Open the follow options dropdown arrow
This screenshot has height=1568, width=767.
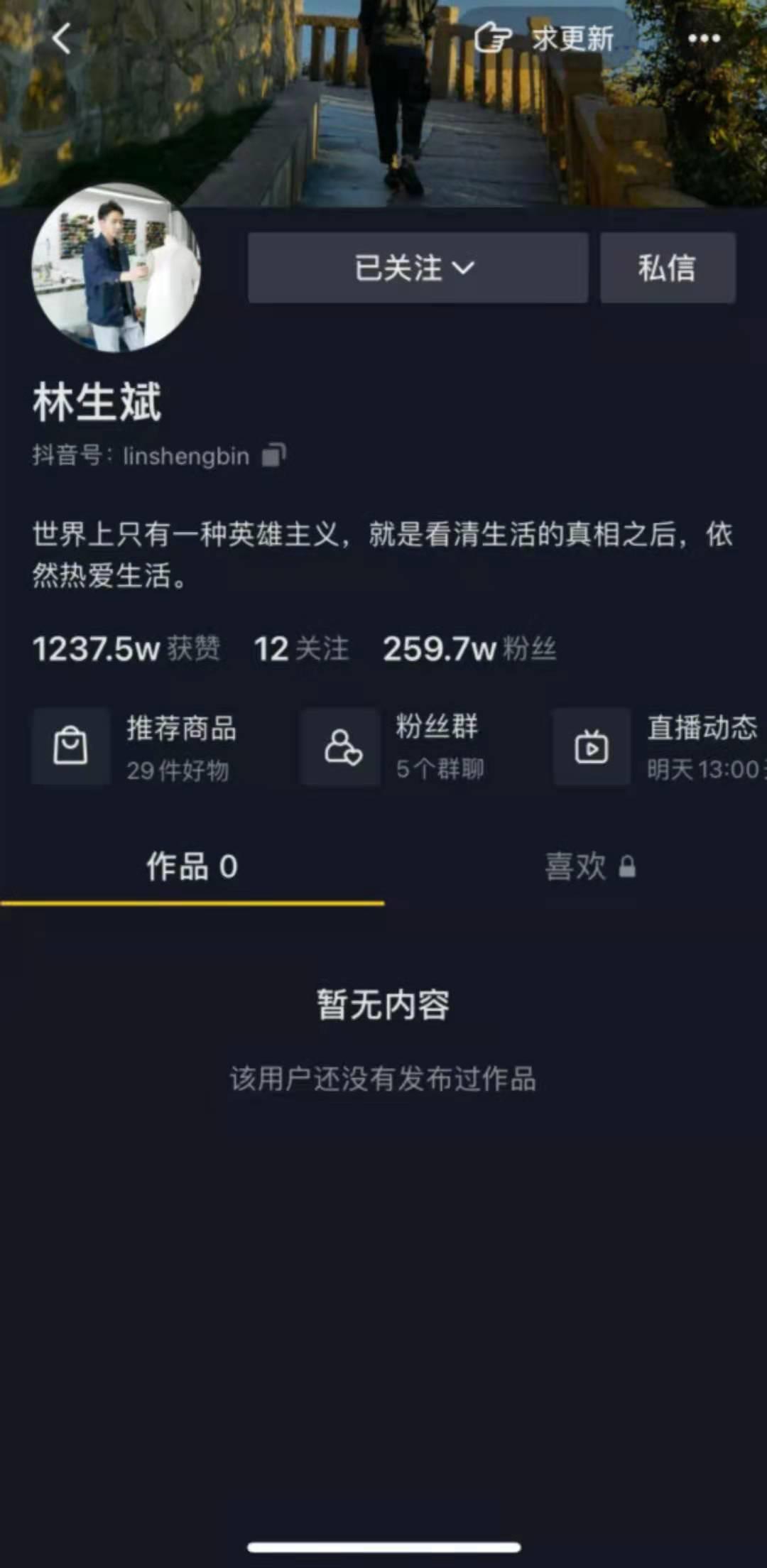(x=467, y=269)
